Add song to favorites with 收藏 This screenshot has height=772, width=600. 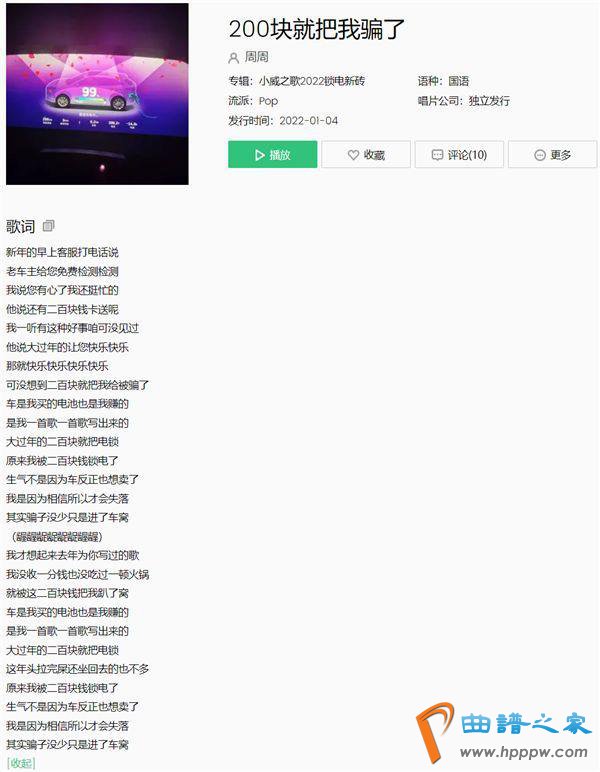[365, 155]
